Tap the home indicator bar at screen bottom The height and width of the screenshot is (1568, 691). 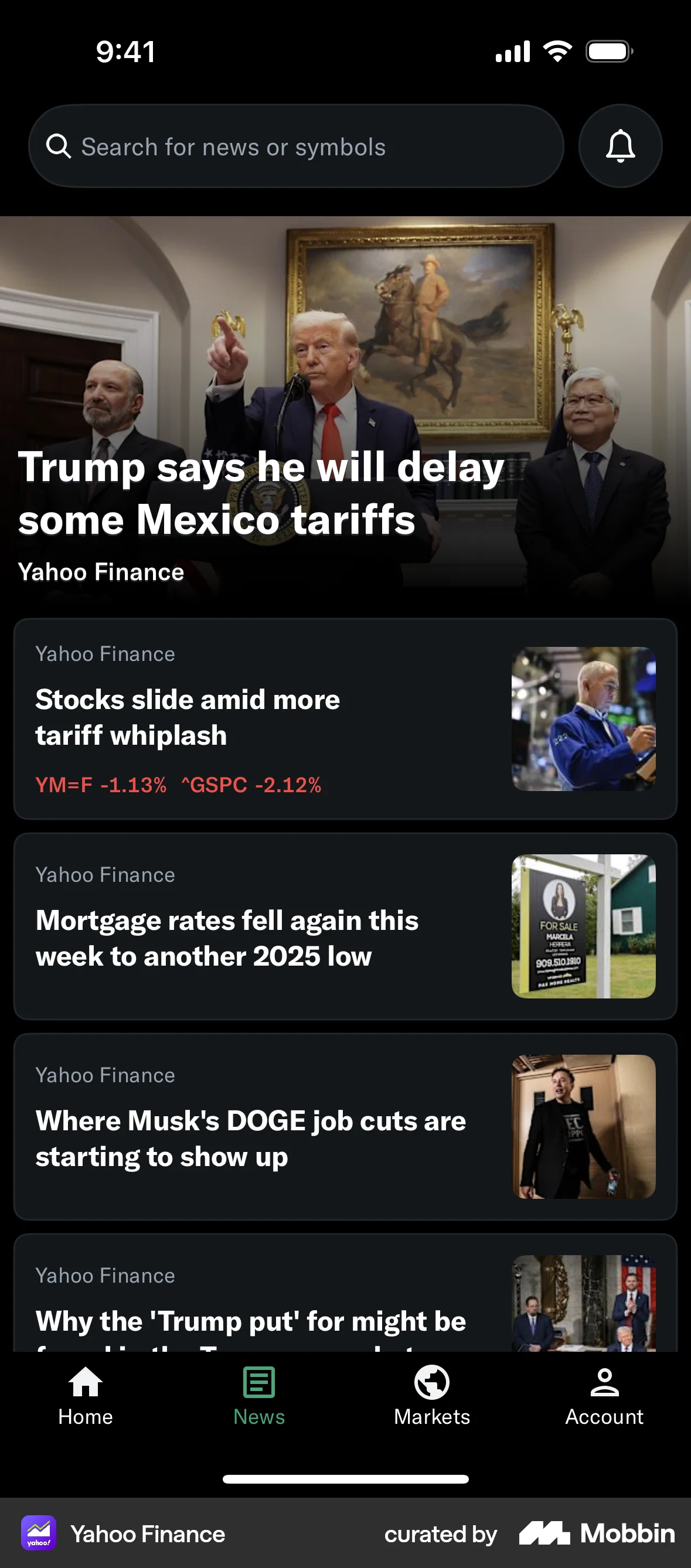coord(345,1480)
